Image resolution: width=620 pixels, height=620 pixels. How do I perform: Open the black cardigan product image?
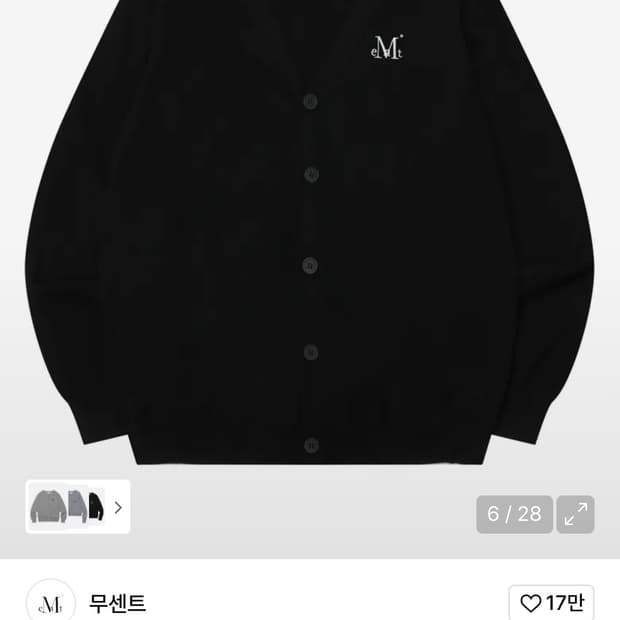point(310,232)
